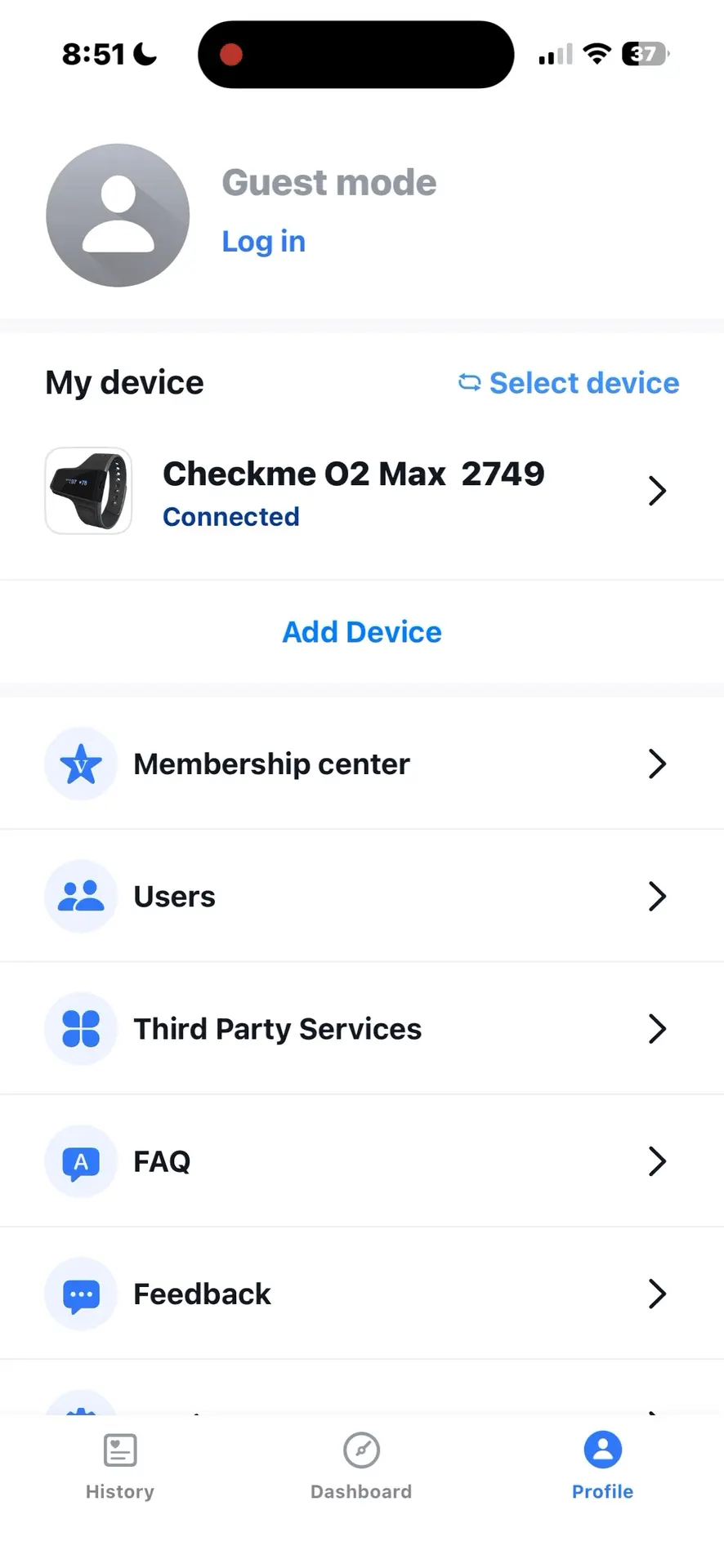The height and width of the screenshot is (1568, 724).
Task: Expand the Checkme O2 Max device details
Action: pos(657,490)
